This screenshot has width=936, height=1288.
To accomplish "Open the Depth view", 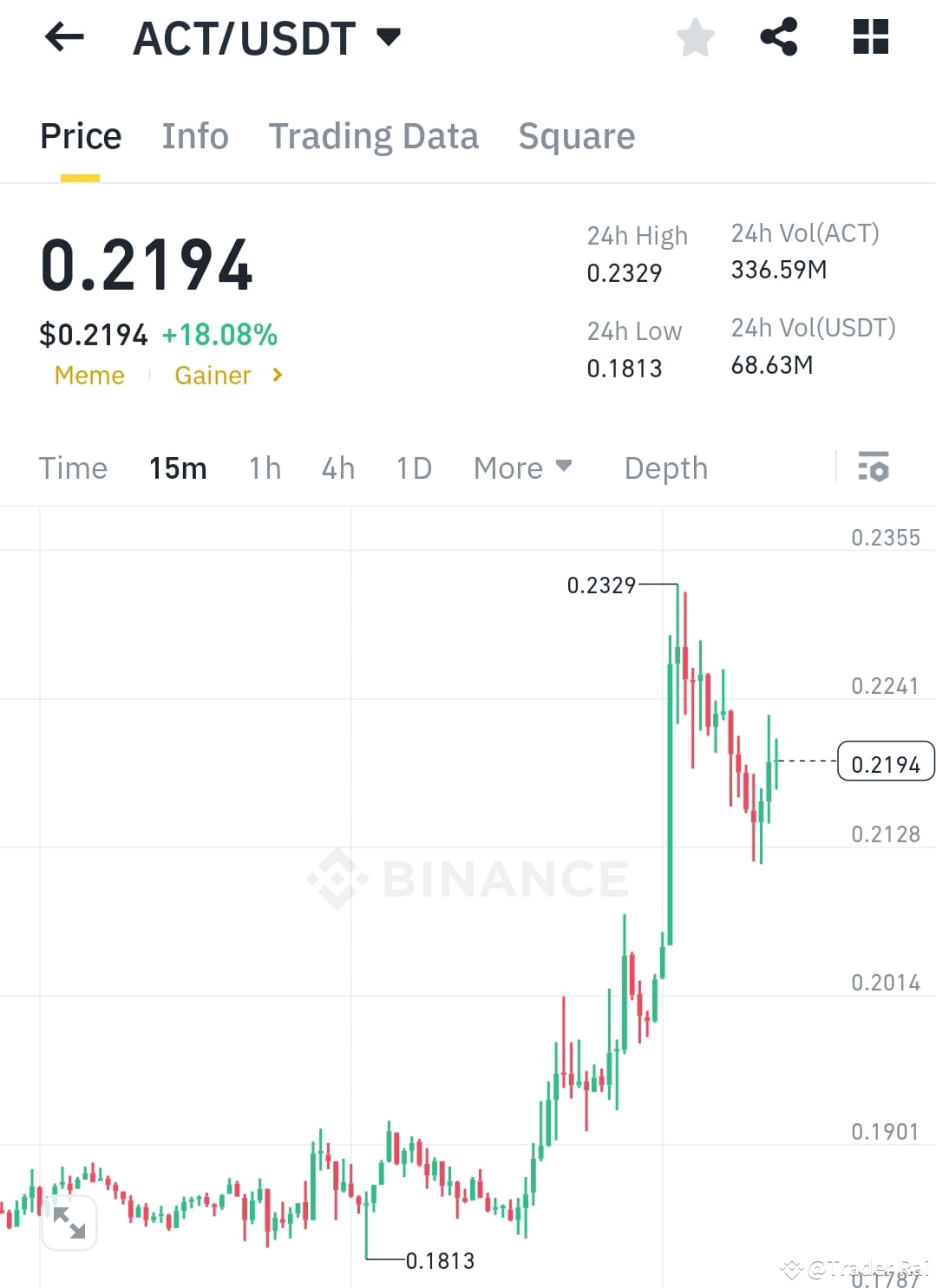I will click(x=665, y=467).
